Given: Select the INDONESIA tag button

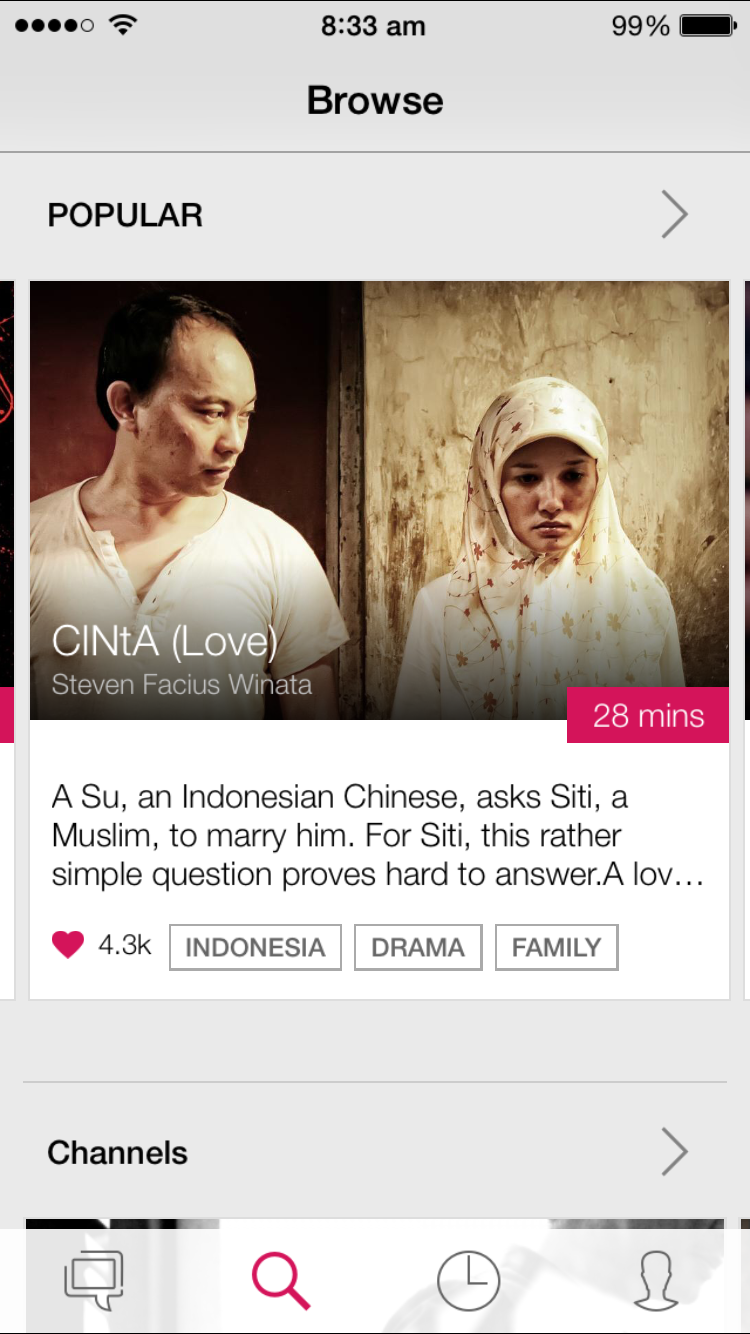Looking at the screenshot, I should 255,947.
